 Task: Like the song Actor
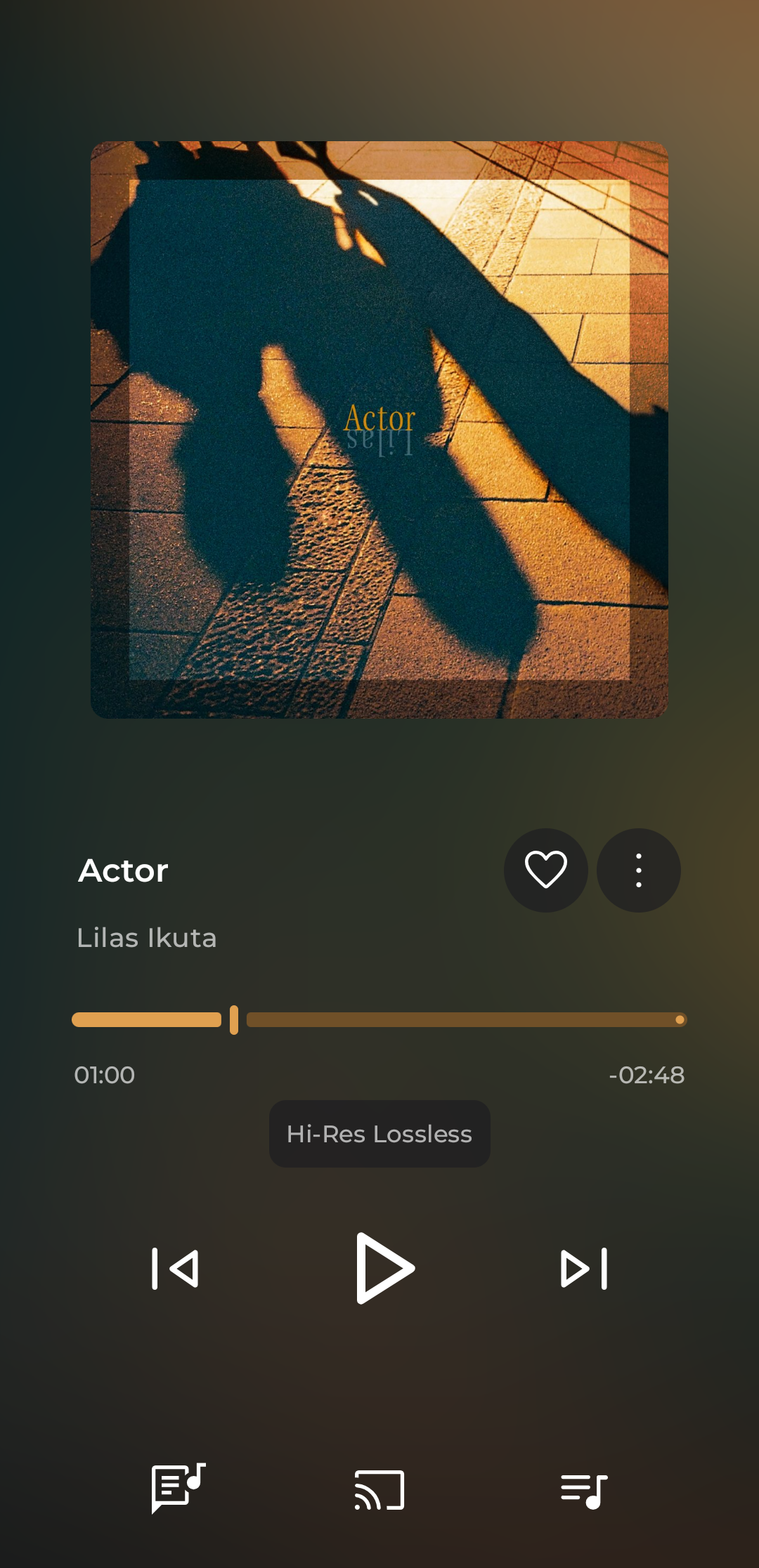[x=545, y=870]
